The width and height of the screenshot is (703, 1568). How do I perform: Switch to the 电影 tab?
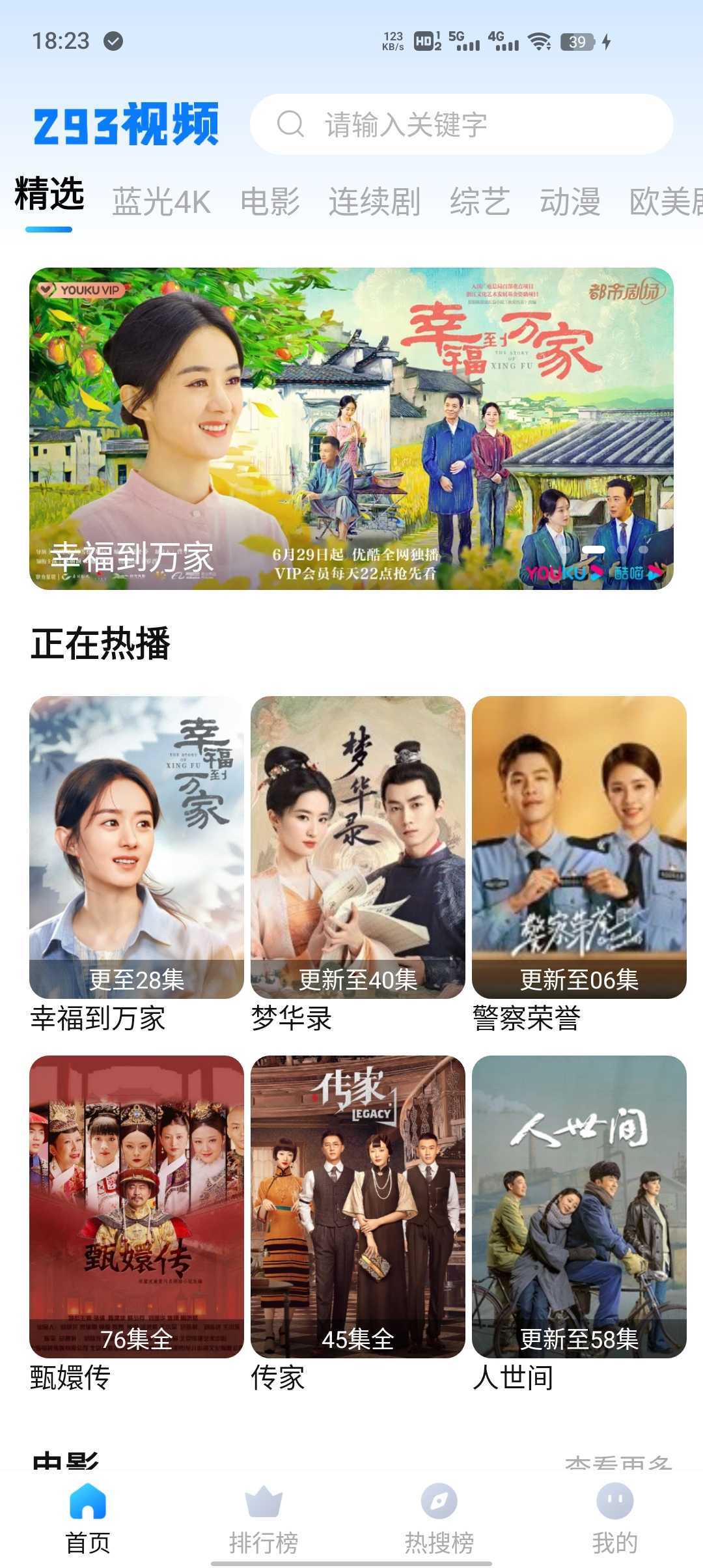[x=271, y=202]
